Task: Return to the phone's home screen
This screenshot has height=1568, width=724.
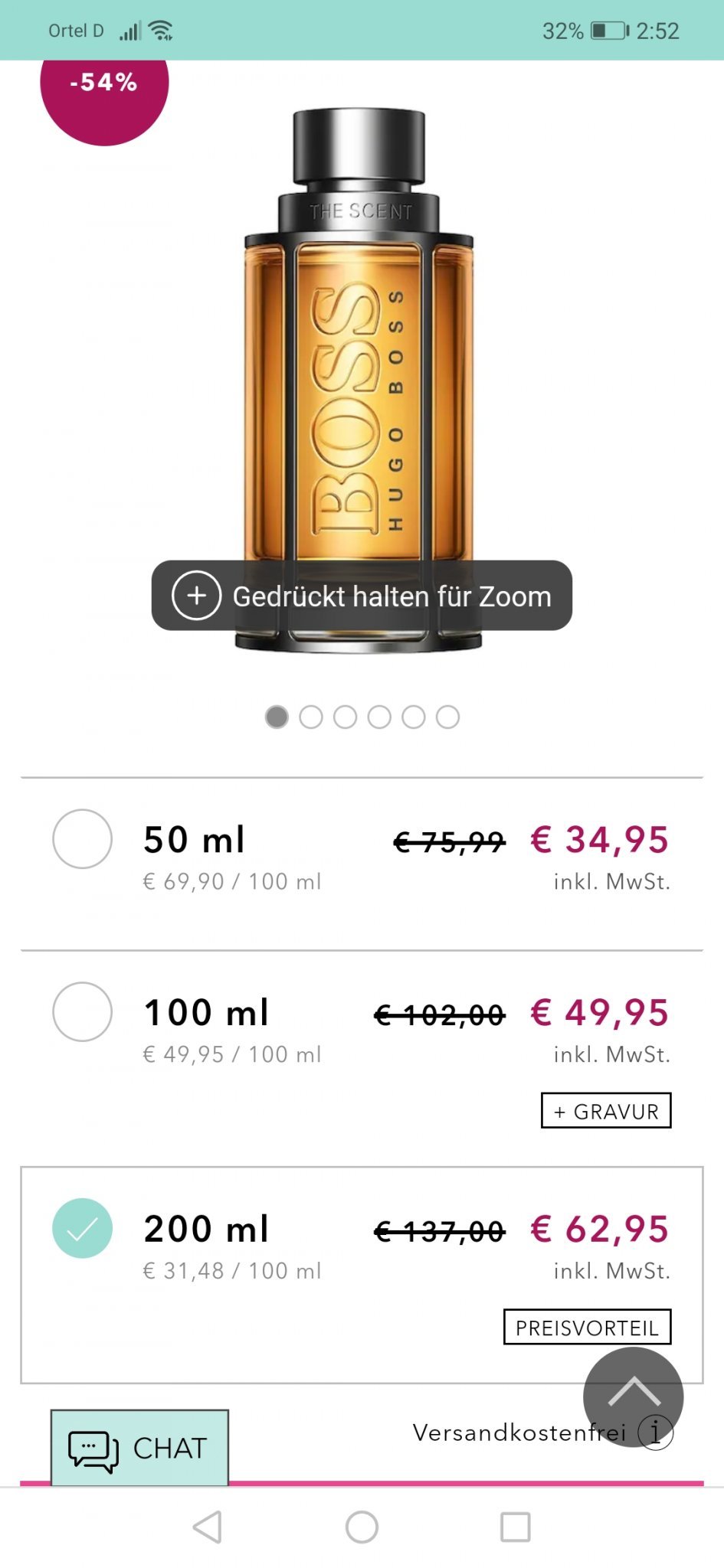Action: [x=362, y=1527]
